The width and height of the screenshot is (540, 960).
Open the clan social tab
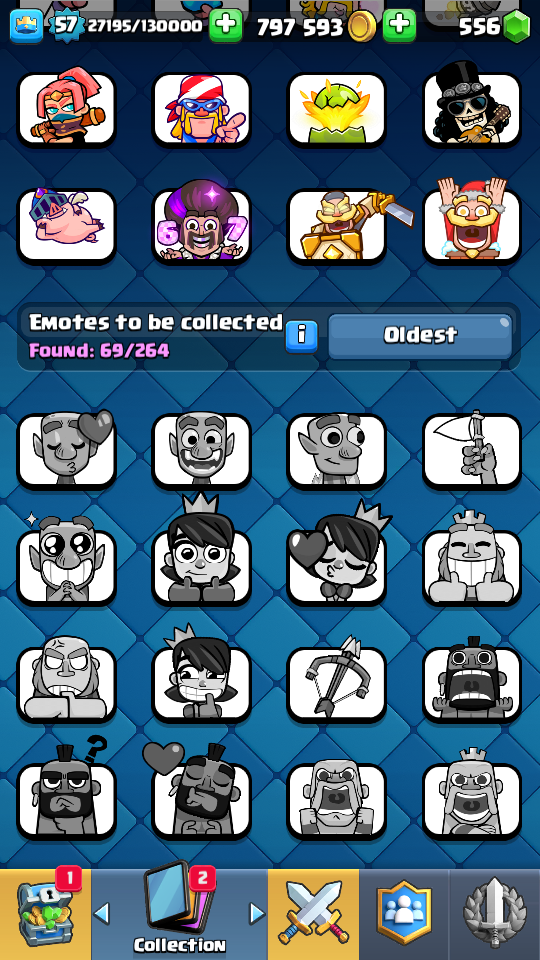click(404, 914)
